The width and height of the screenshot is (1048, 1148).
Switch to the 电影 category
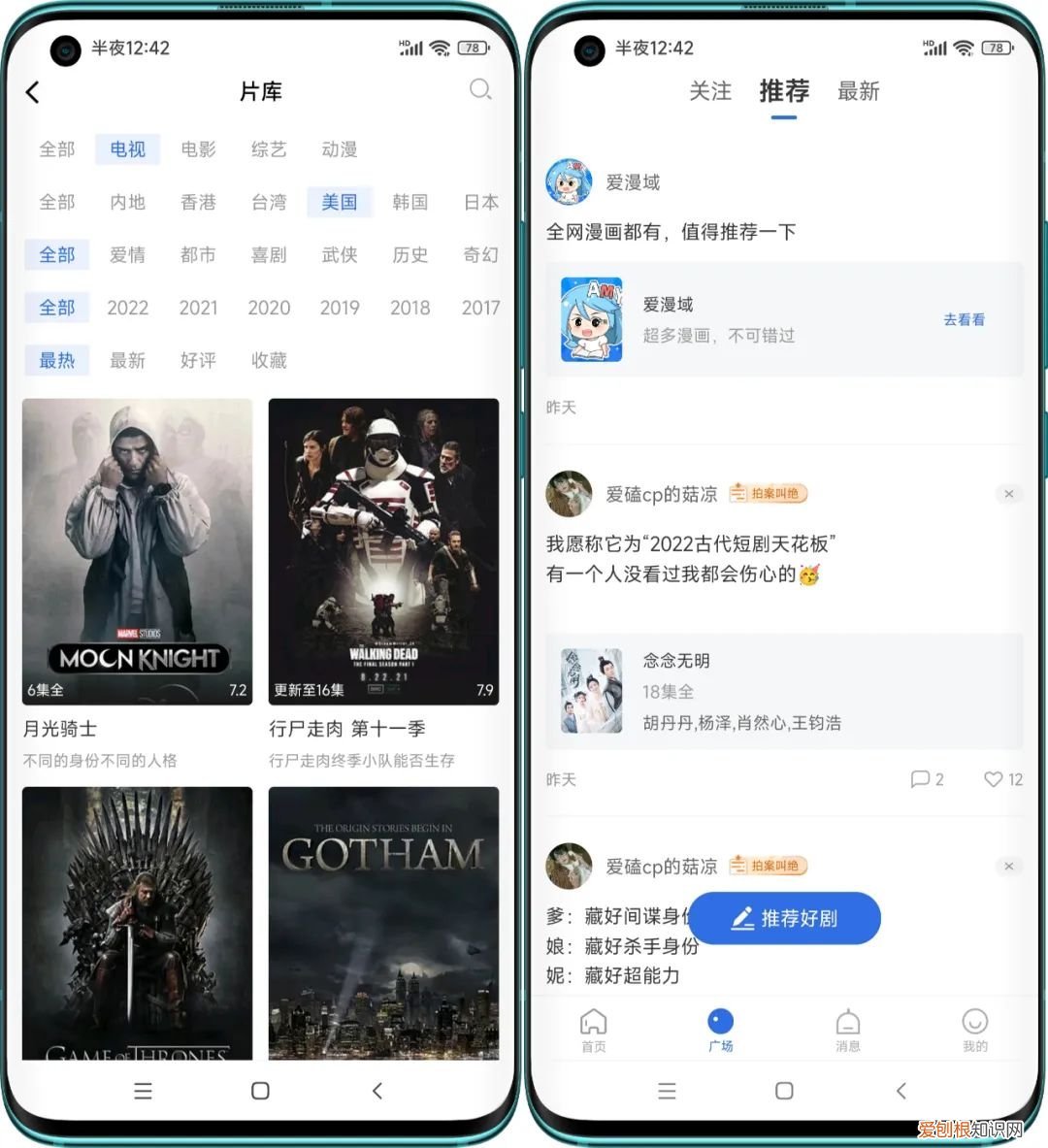pos(198,149)
